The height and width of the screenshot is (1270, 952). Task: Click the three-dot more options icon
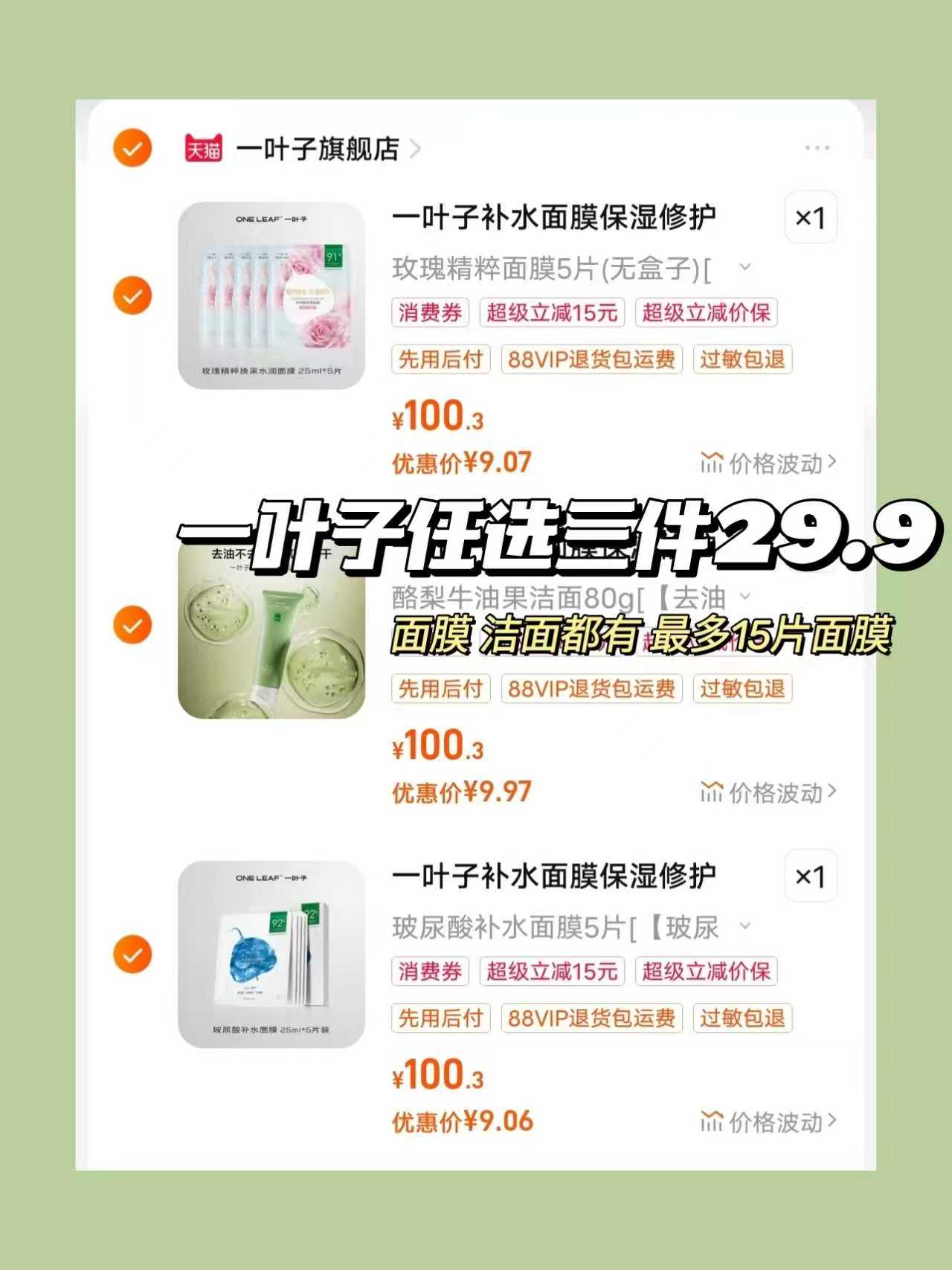tap(817, 147)
